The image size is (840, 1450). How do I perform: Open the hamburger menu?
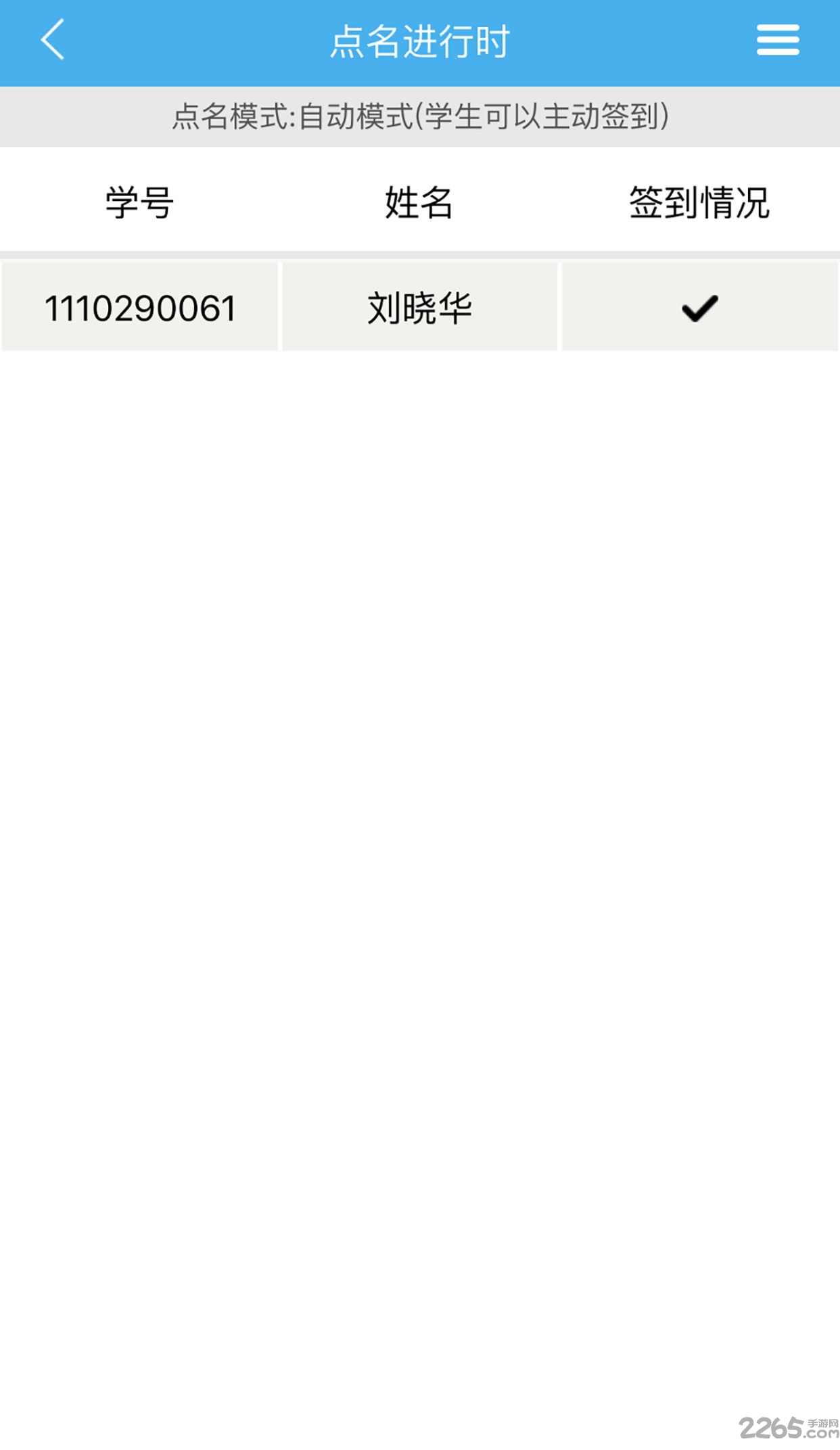click(777, 40)
